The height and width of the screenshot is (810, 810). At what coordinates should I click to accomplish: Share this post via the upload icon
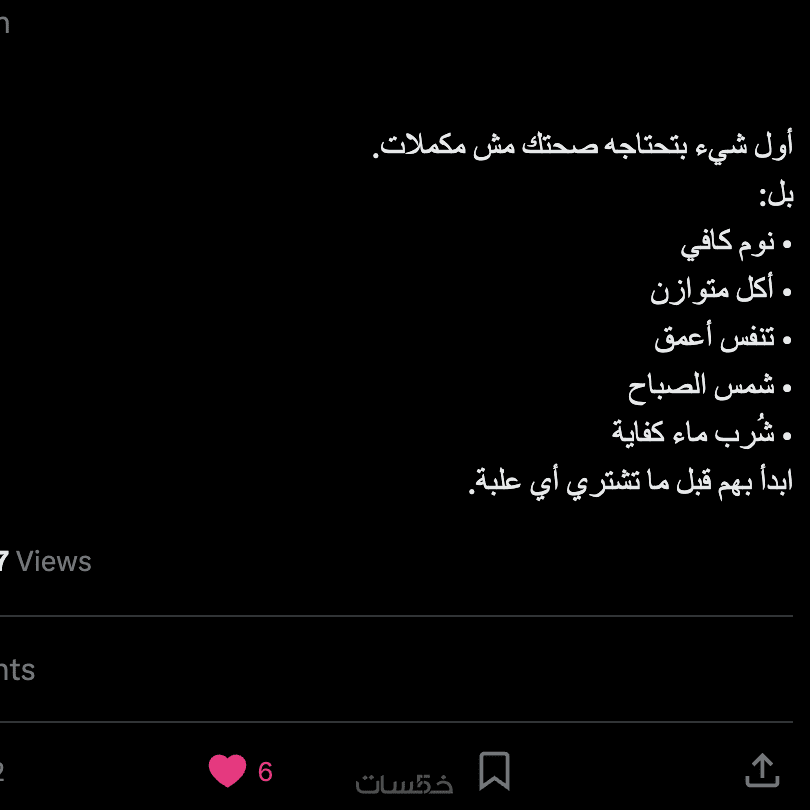pyautogui.click(x=762, y=770)
